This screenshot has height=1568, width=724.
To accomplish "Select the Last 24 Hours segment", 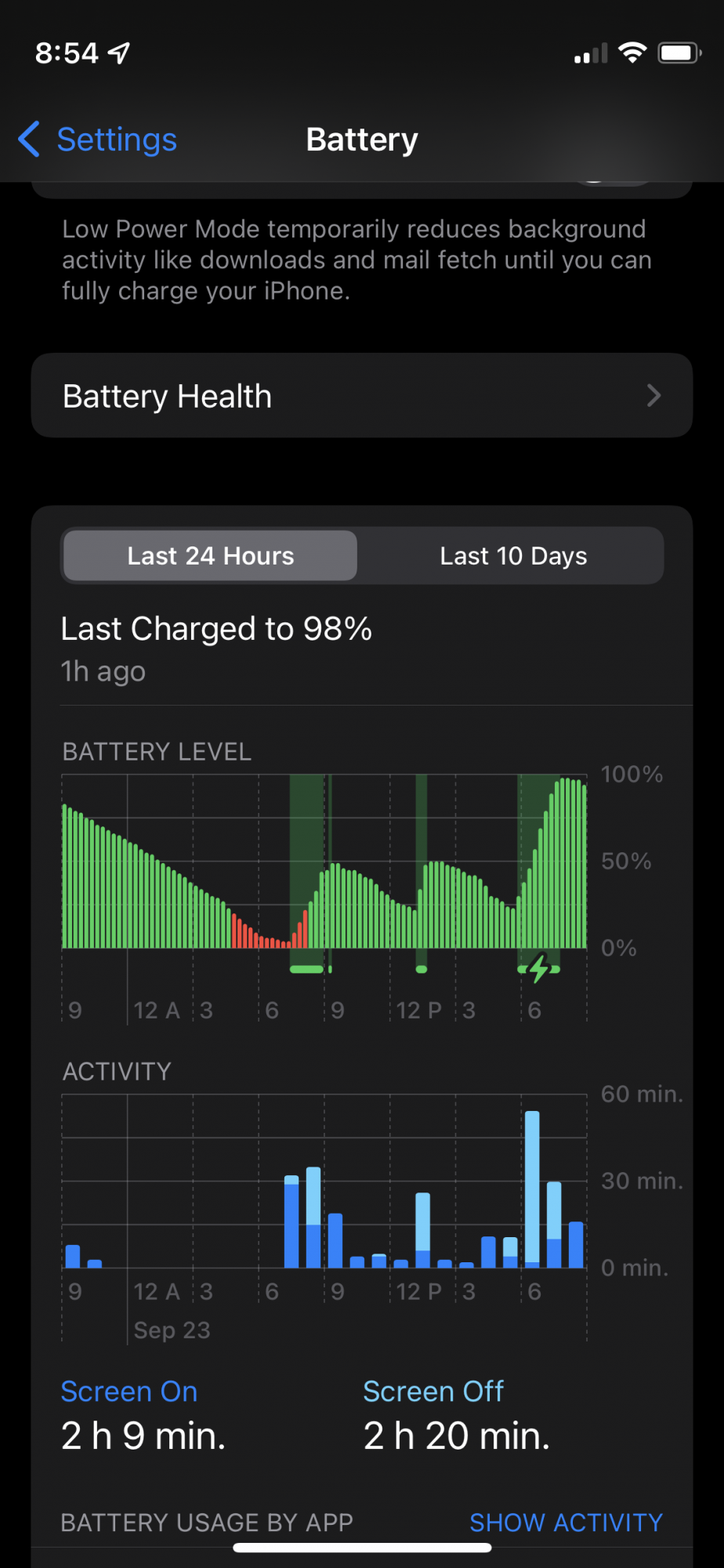I will pos(210,556).
